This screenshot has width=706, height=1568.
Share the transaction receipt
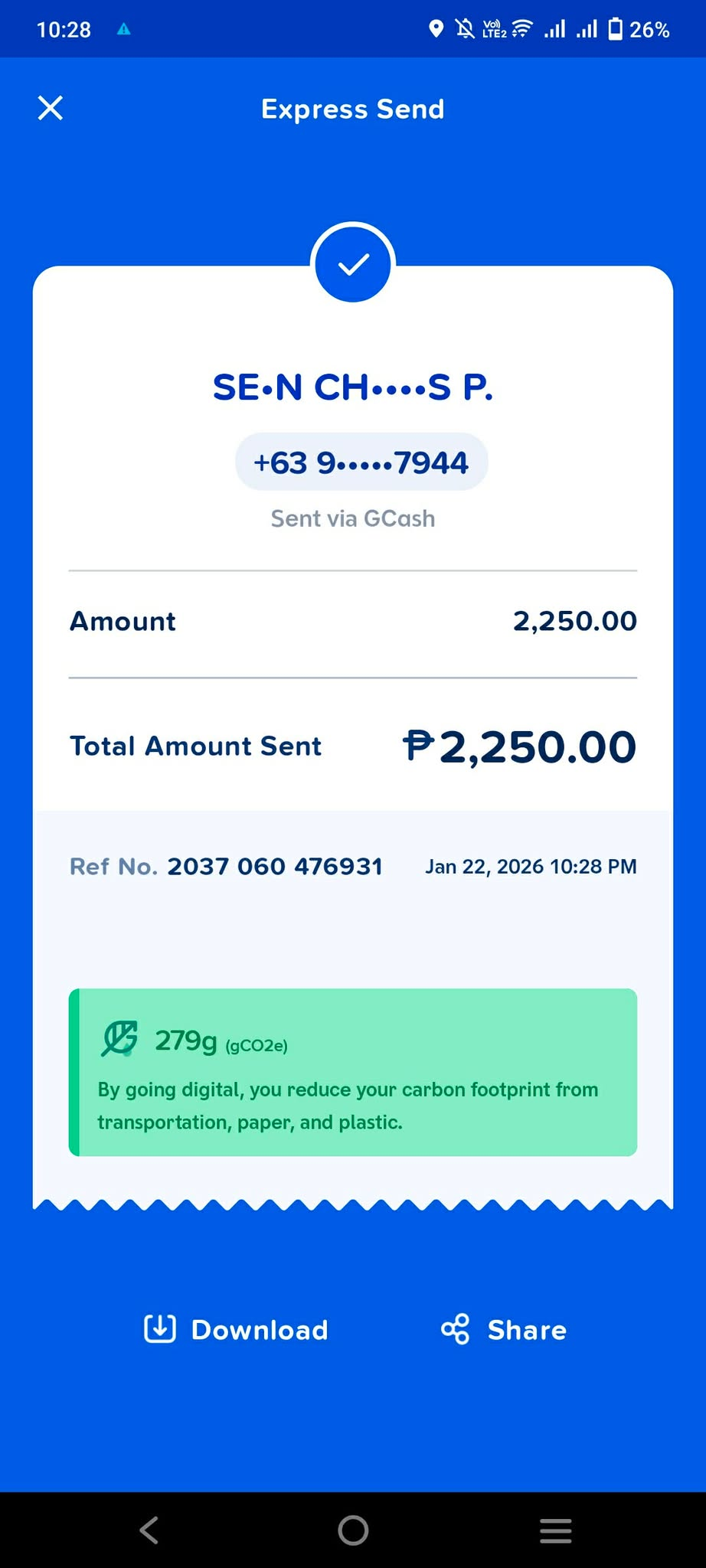[x=504, y=1330]
